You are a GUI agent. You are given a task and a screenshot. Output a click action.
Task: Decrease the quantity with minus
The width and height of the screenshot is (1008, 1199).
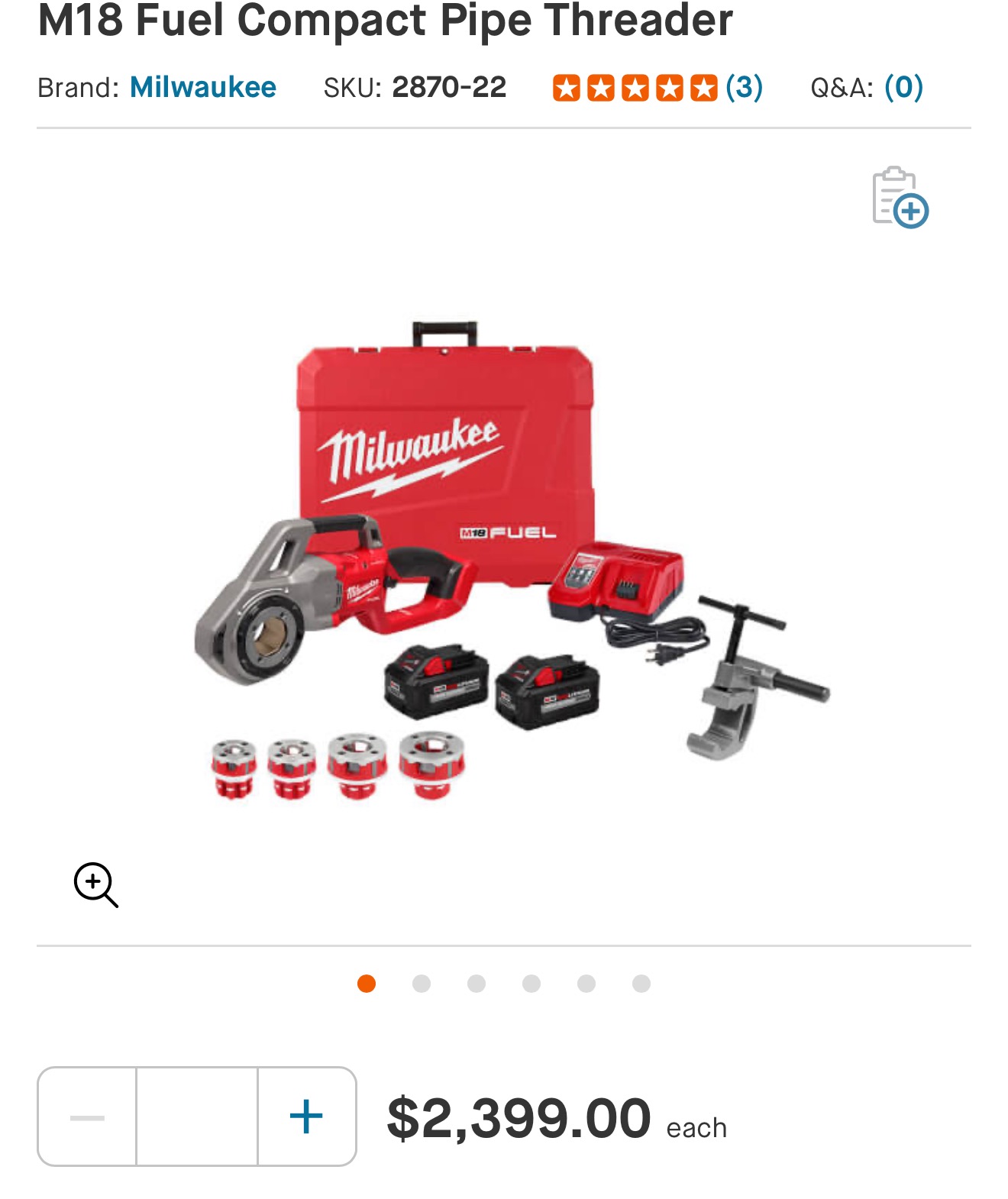point(87,1117)
